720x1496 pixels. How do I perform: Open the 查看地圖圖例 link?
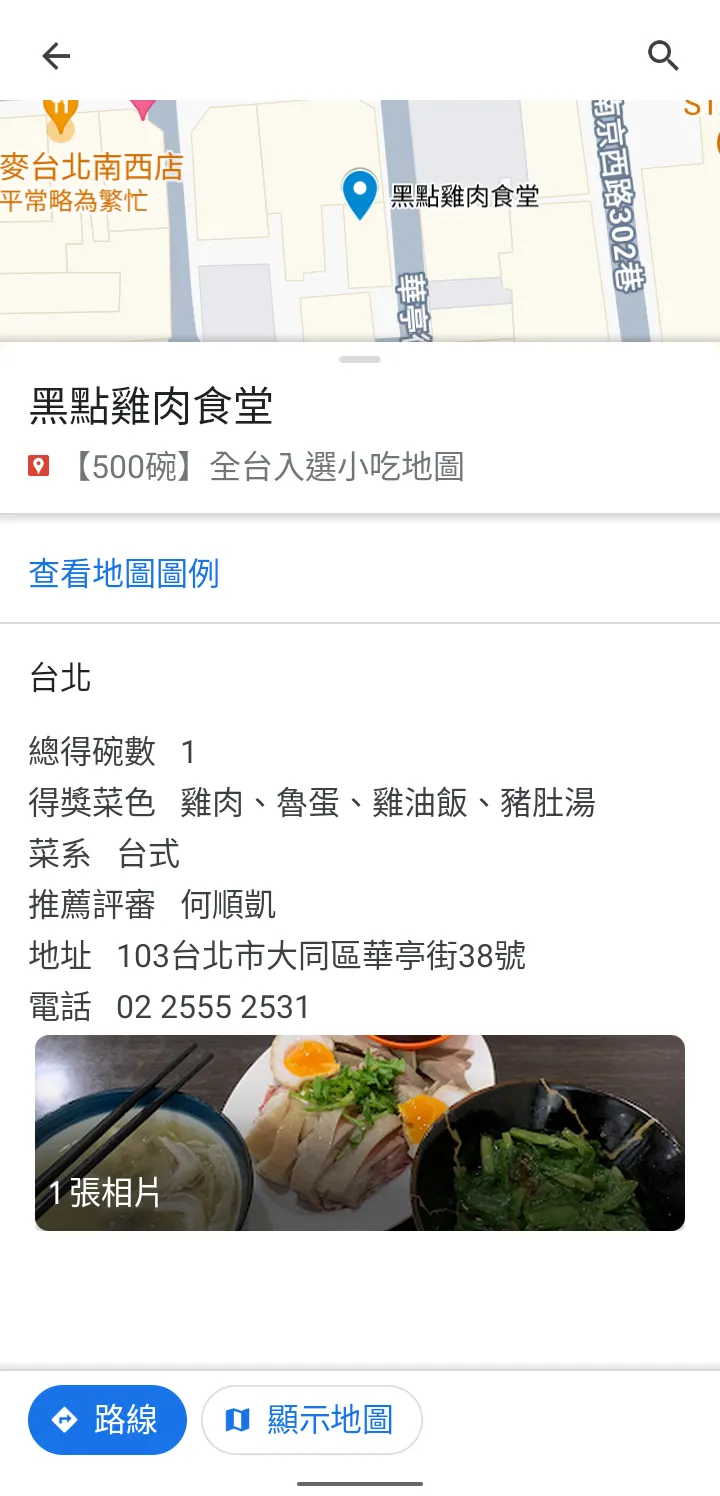click(124, 573)
